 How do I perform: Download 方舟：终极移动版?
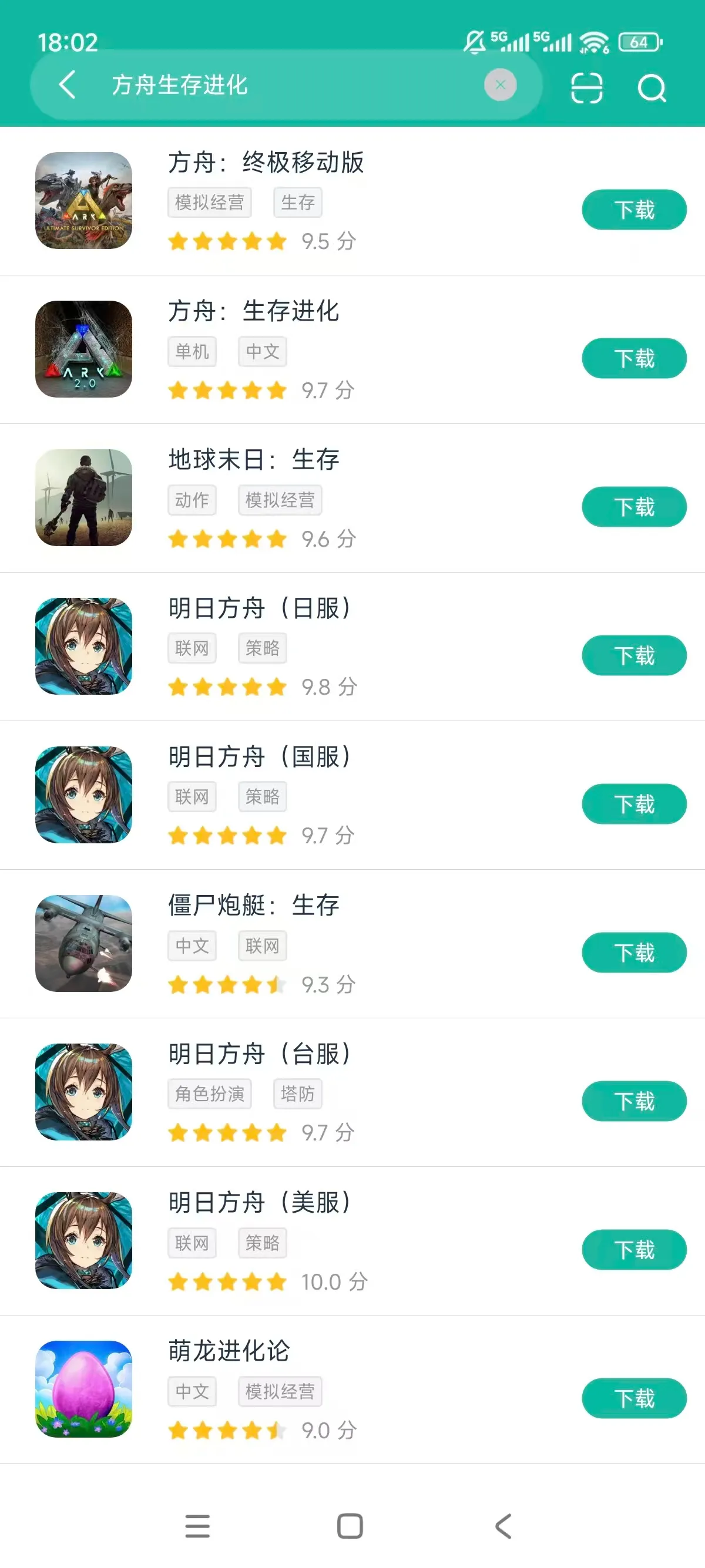pos(634,210)
